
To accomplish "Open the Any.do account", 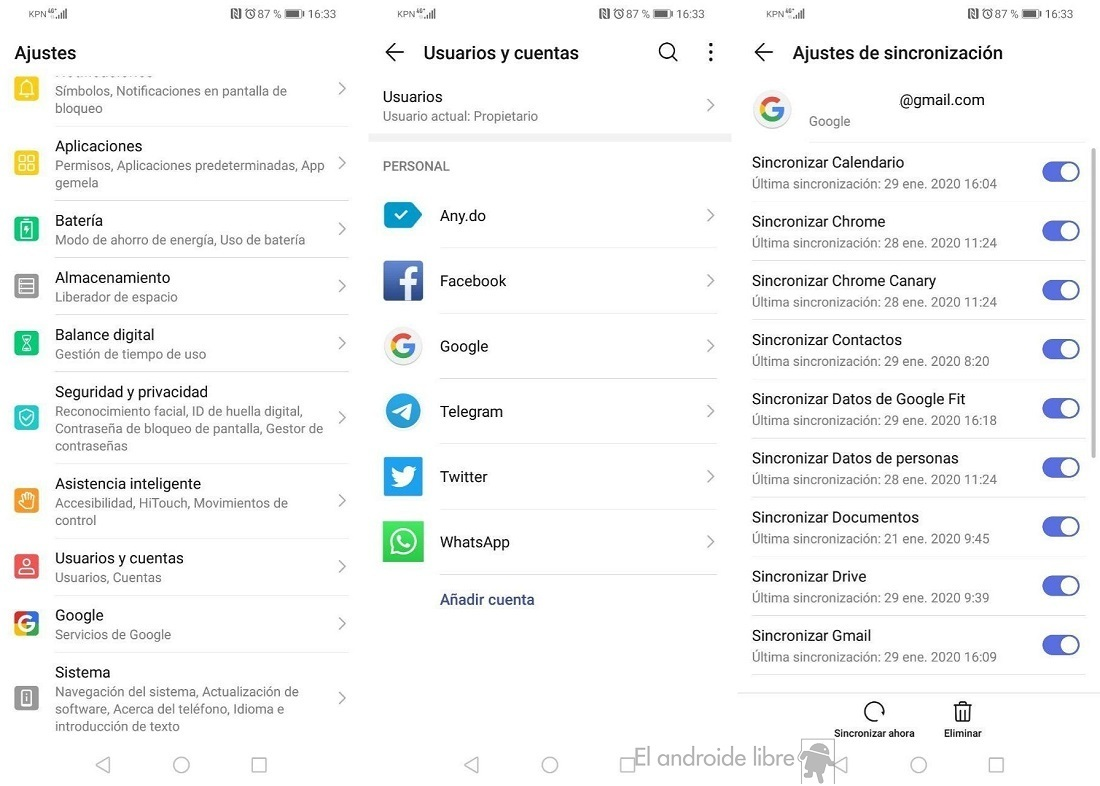I will coord(549,216).
